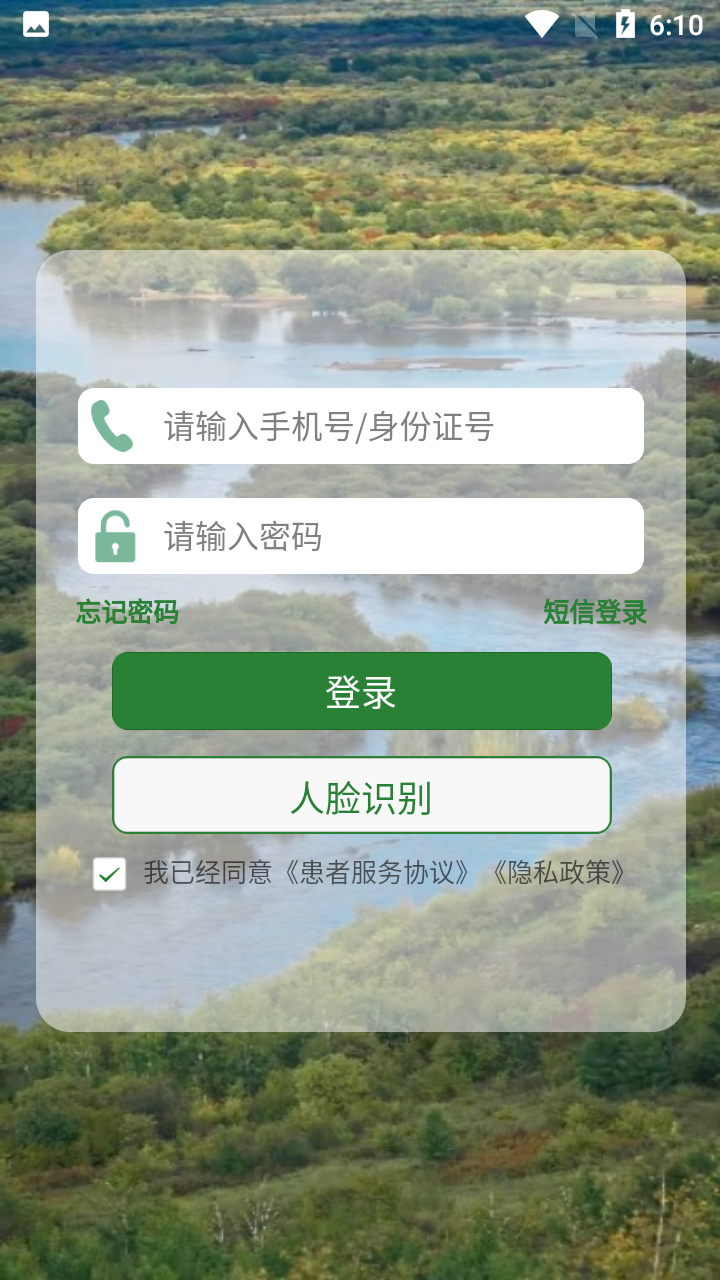Click the padlock icon beside the password field
The image size is (720, 1280).
pyautogui.click(x=113, y=536)
